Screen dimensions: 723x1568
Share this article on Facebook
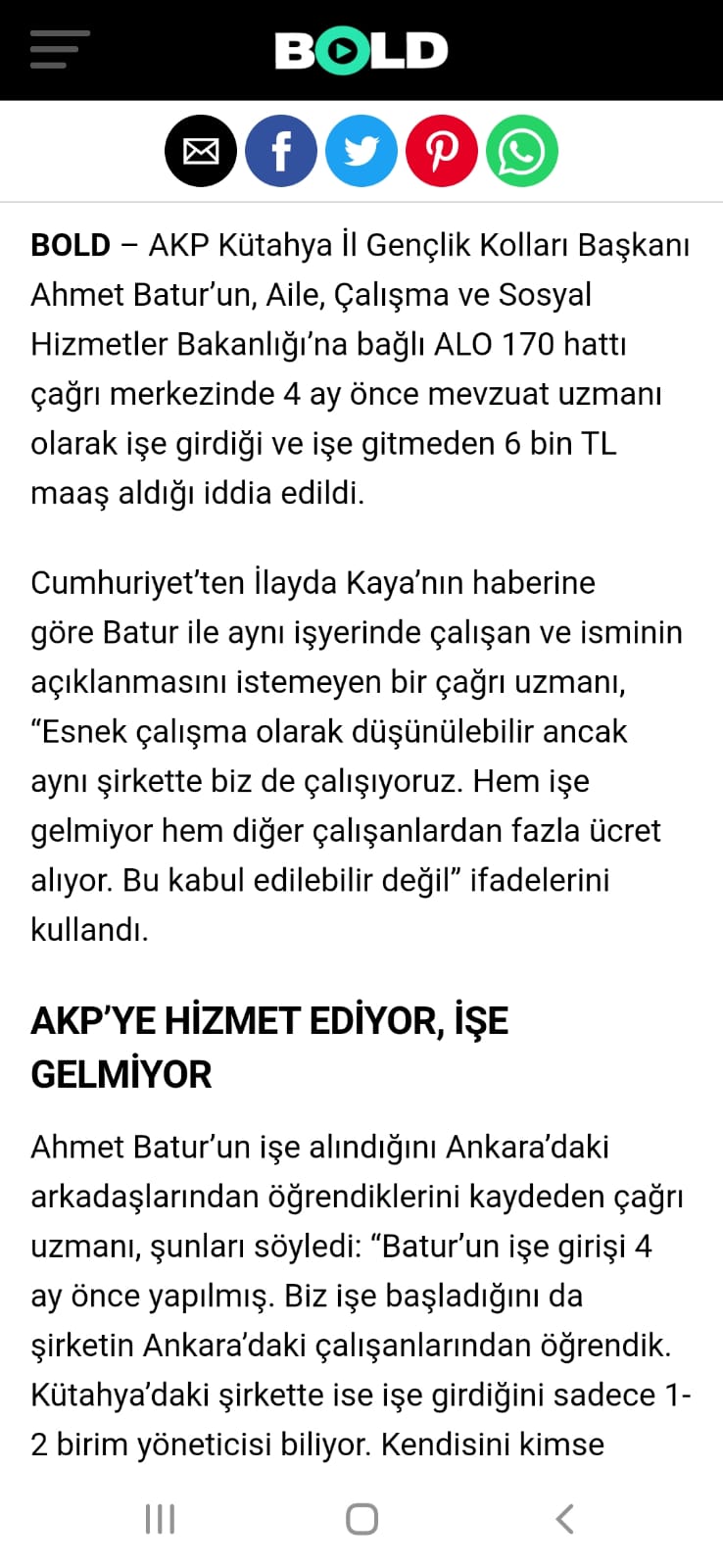tap(281, 152)
